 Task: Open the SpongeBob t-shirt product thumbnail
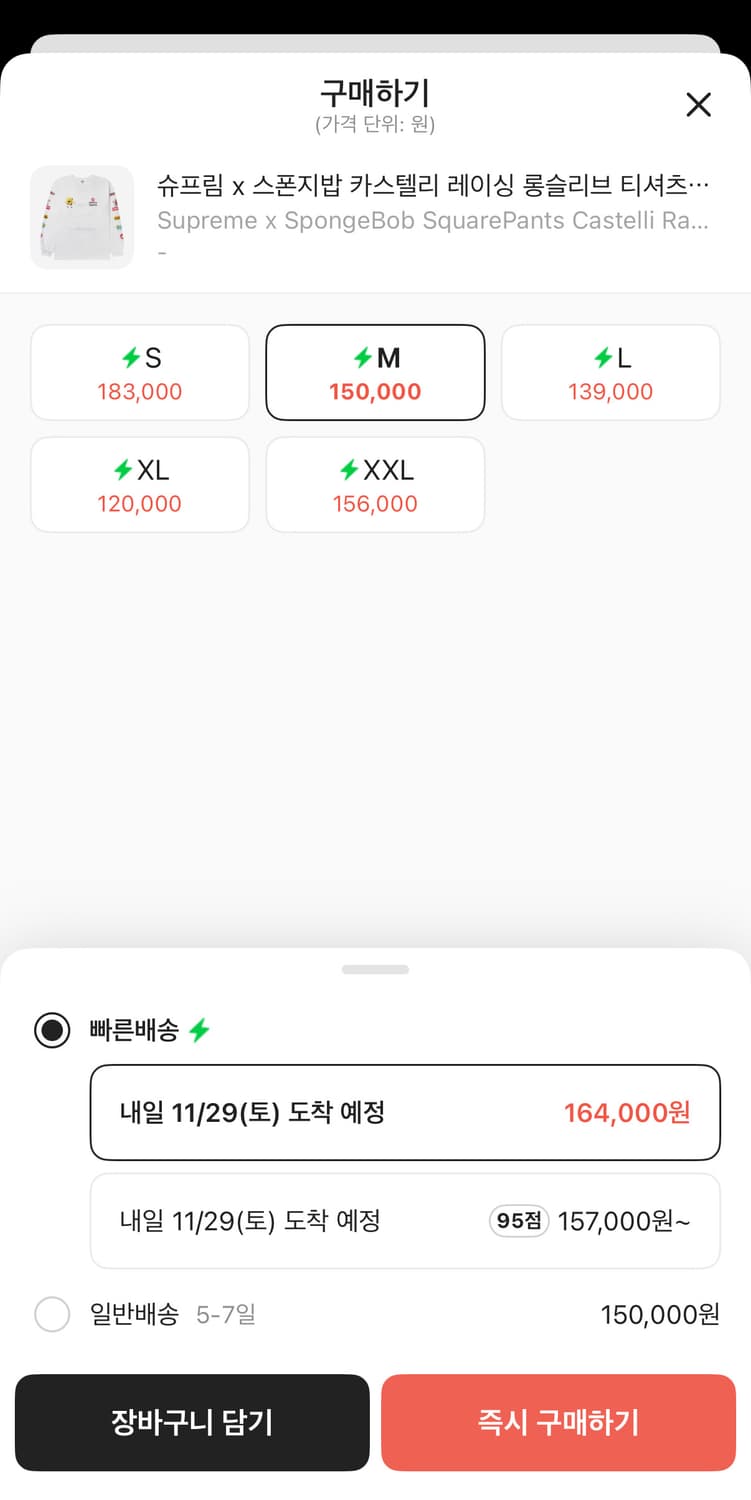(81, 213)
